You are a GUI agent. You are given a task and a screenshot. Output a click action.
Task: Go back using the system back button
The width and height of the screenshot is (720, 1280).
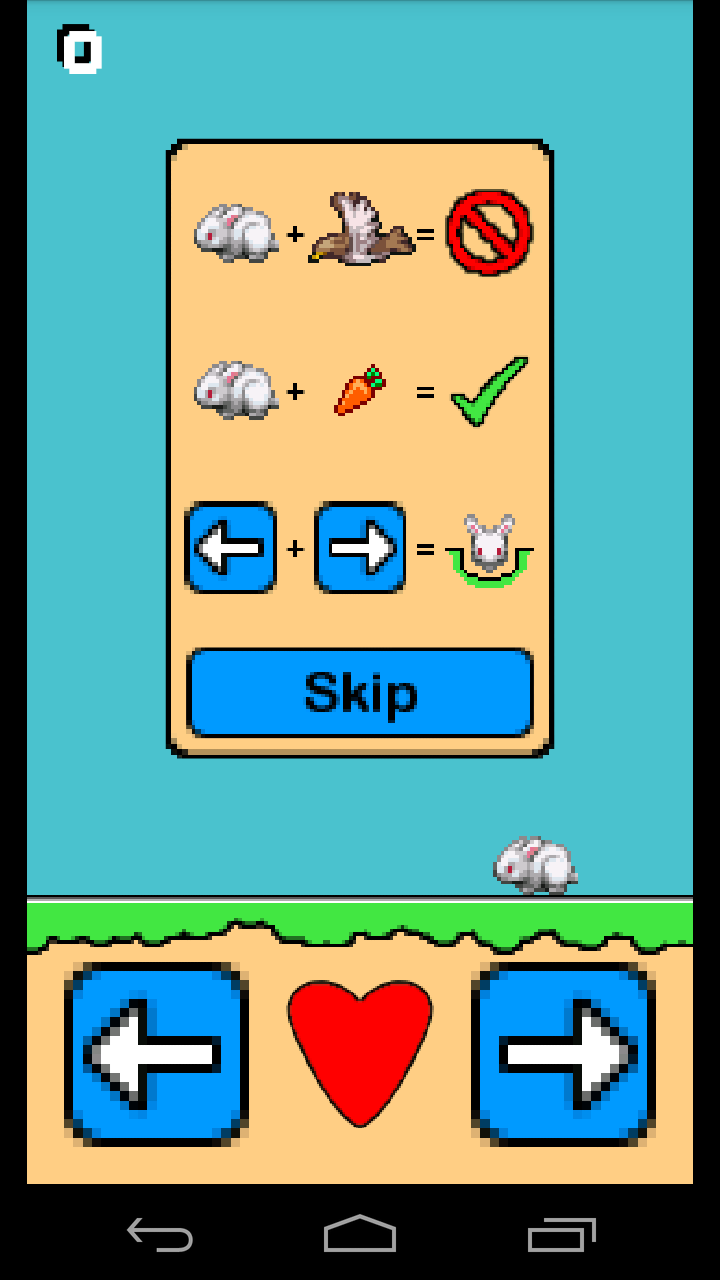tap(160, 1235)
